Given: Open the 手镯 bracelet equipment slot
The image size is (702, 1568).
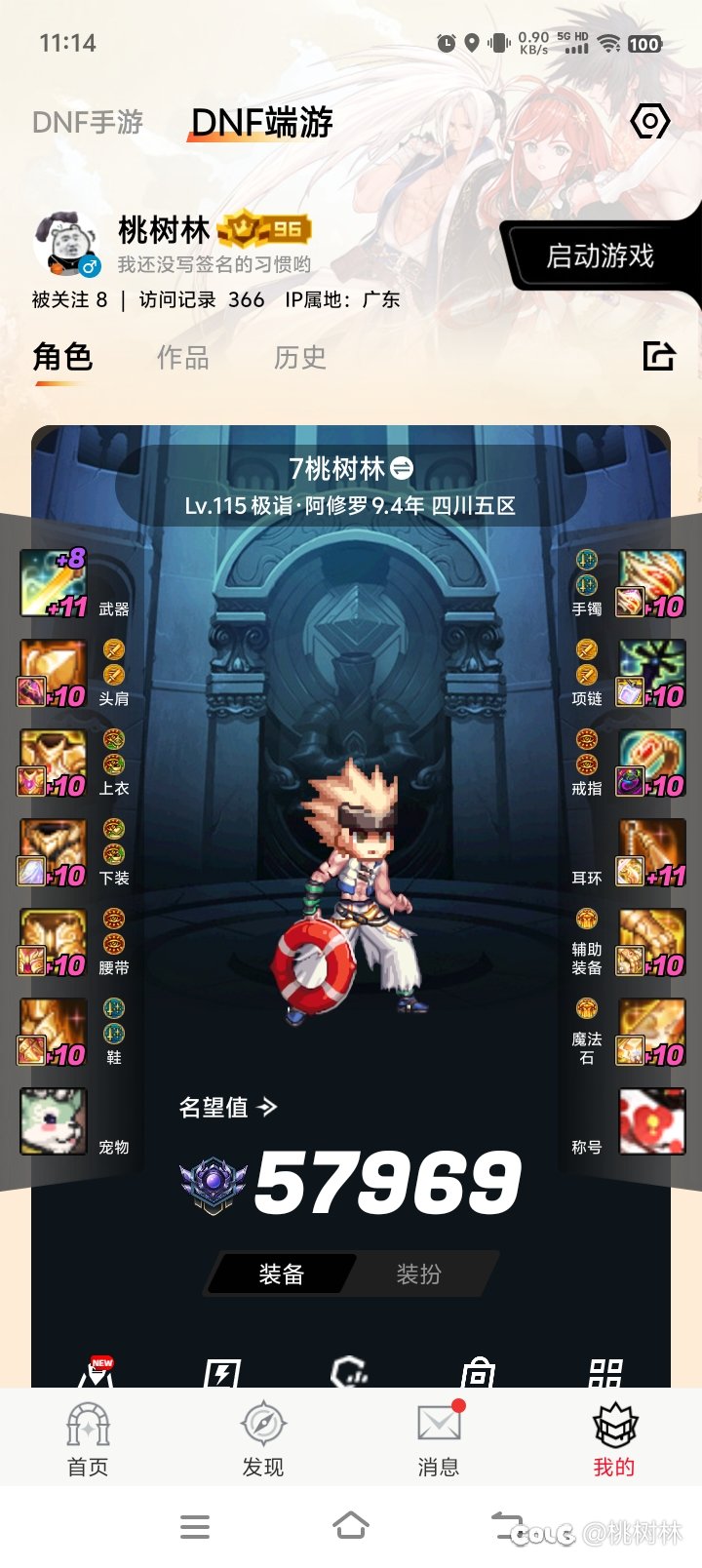Looking at the screenshot, I should point(651,584).
